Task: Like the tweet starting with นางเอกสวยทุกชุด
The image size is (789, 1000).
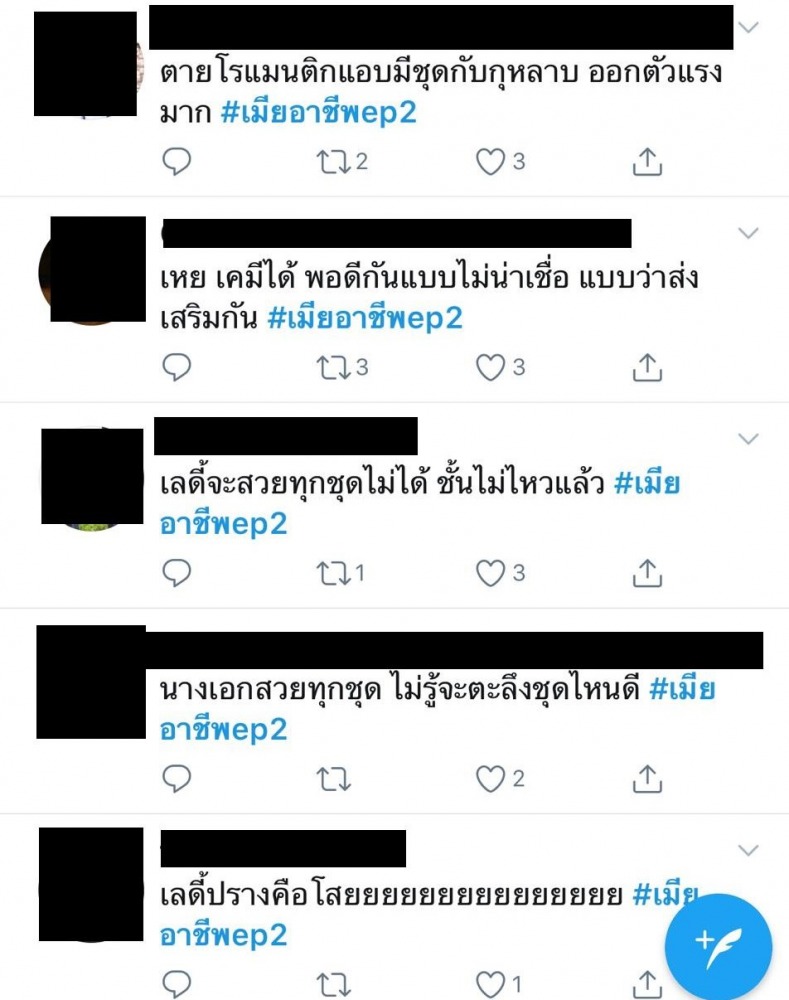Action: pos(490,778)
